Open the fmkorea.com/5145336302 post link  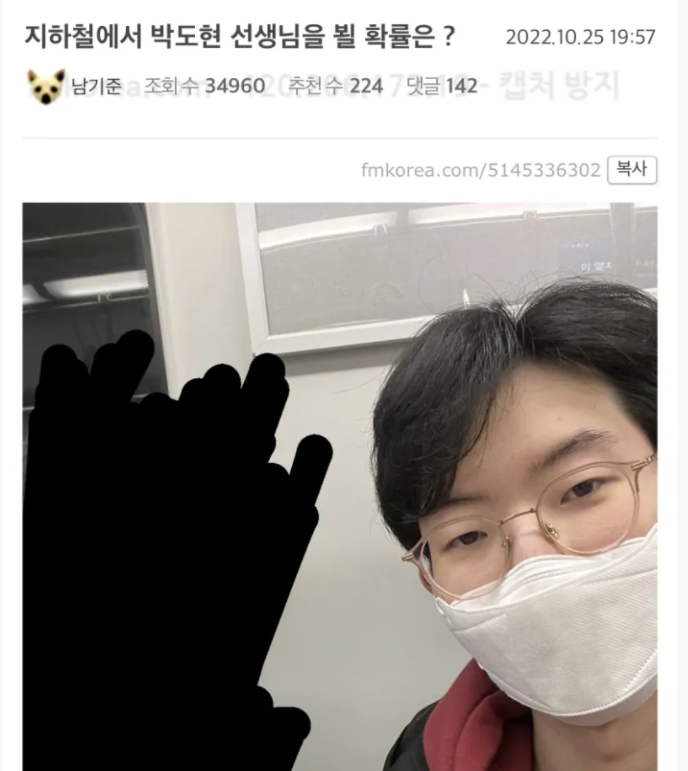point(480,171)
